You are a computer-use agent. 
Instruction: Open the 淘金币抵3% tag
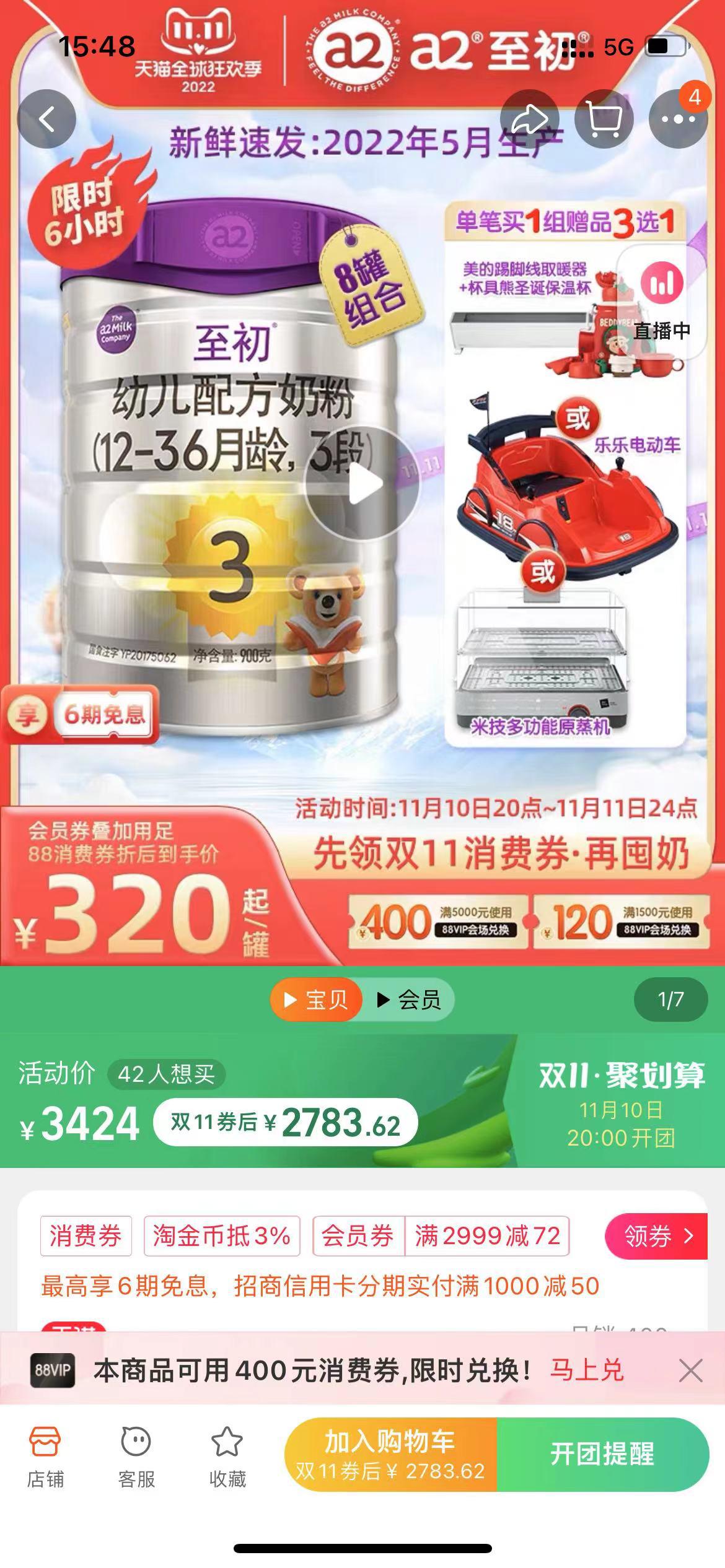coord(222,1236)
